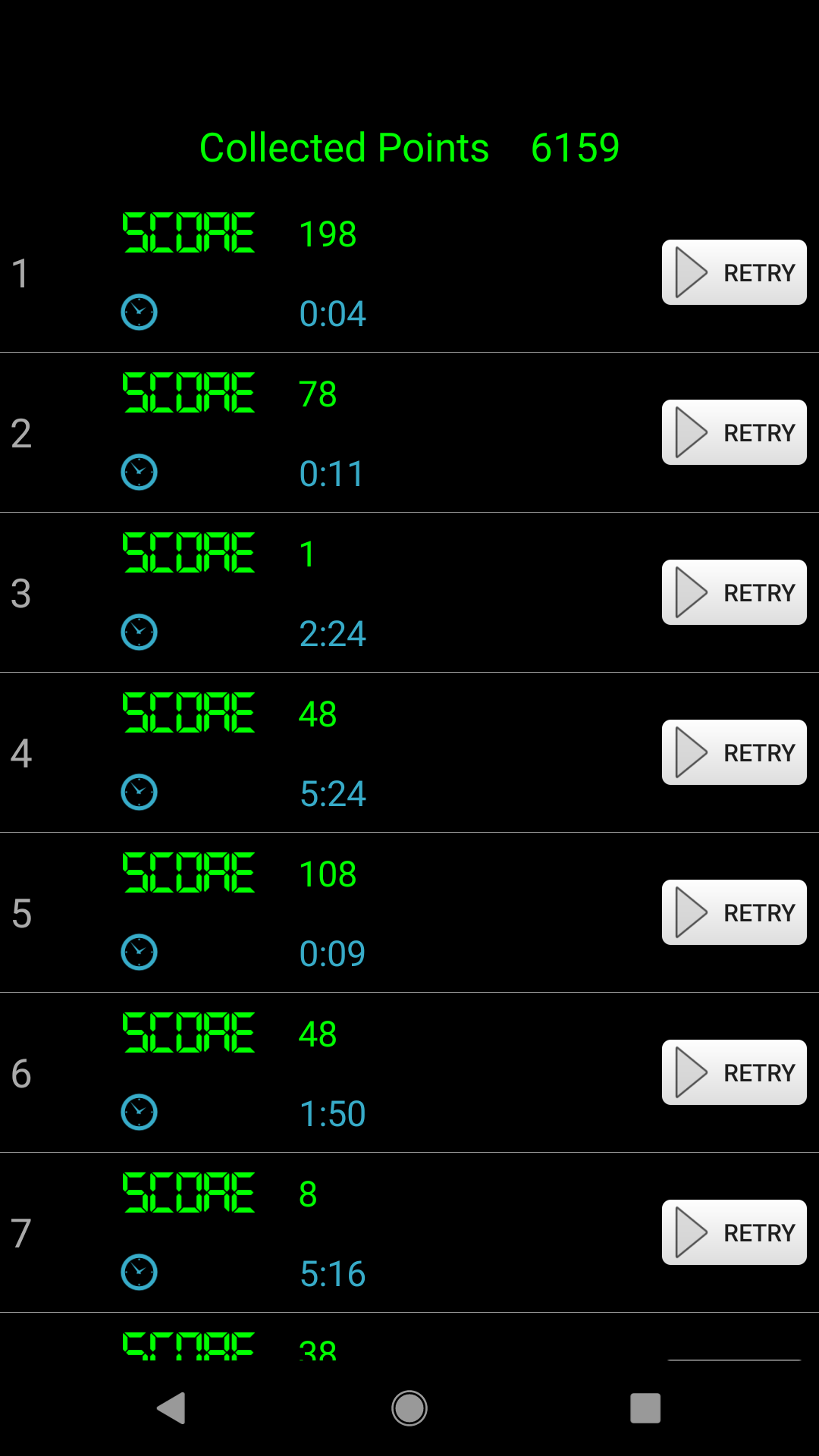This screenshot has width=819, height=1456.
Task: Tap the clock icon for level 3
Action: coord(140,632)
